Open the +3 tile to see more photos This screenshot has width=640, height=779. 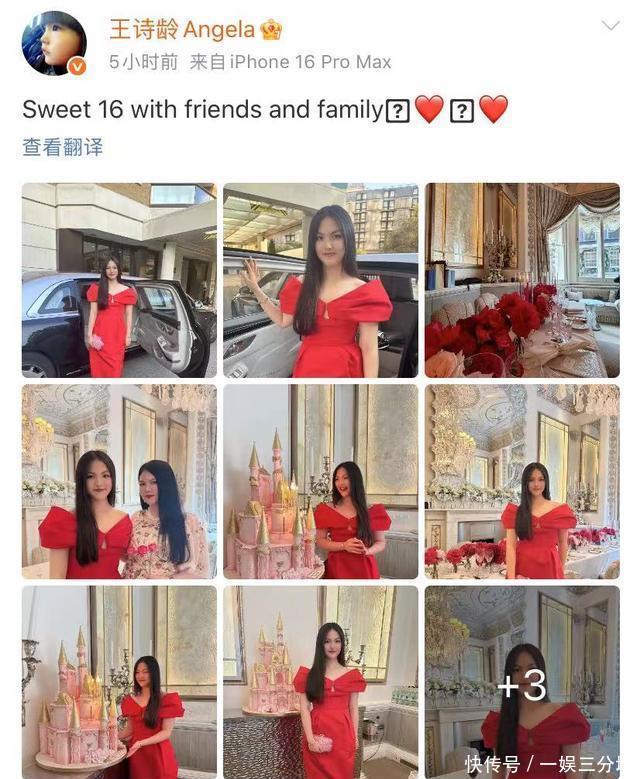click(x=522, y=682)
